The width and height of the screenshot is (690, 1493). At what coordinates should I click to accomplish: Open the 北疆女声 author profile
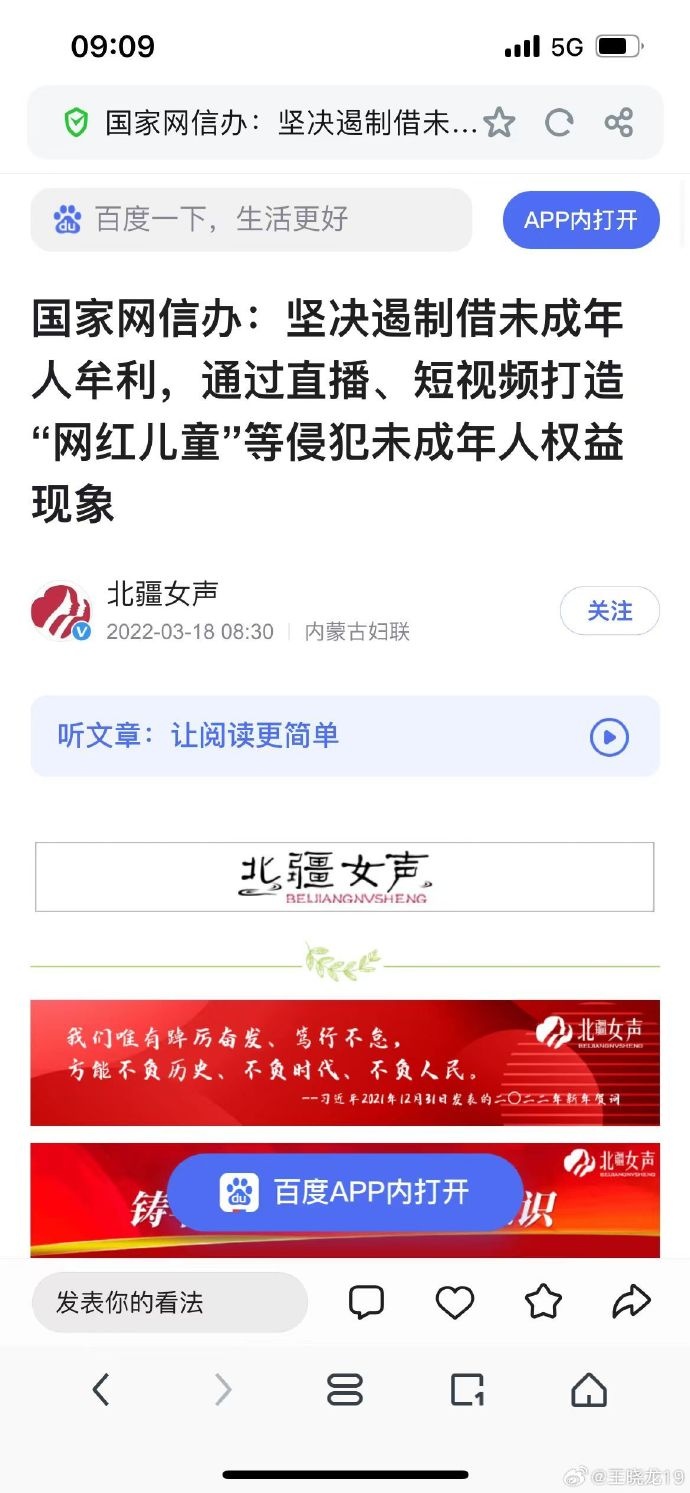(x=162, y=594)
